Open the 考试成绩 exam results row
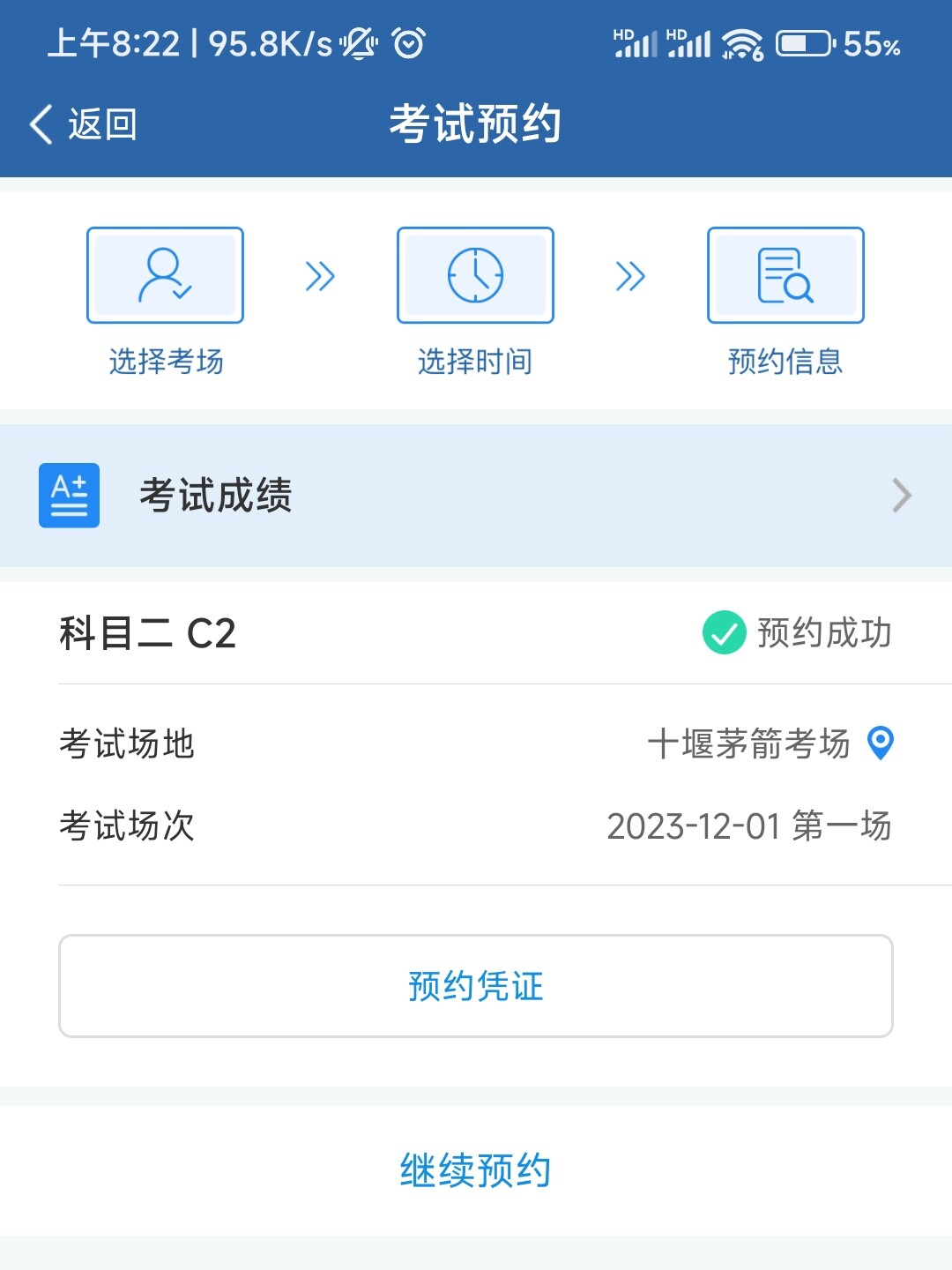The width and height of the screenshot is (952, 1270). (x=476, y=496)
